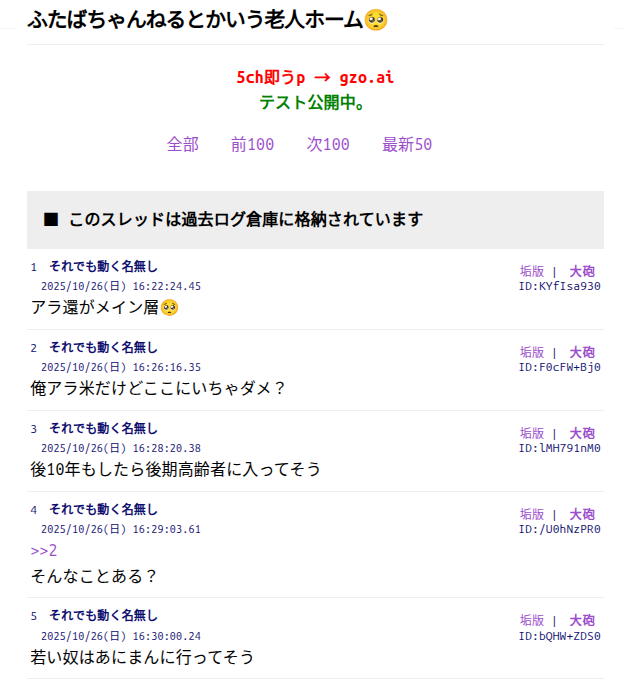This screenshot has width=625, height=679.
Task: Go to the 前100 posts
Action: pos(252,144)
